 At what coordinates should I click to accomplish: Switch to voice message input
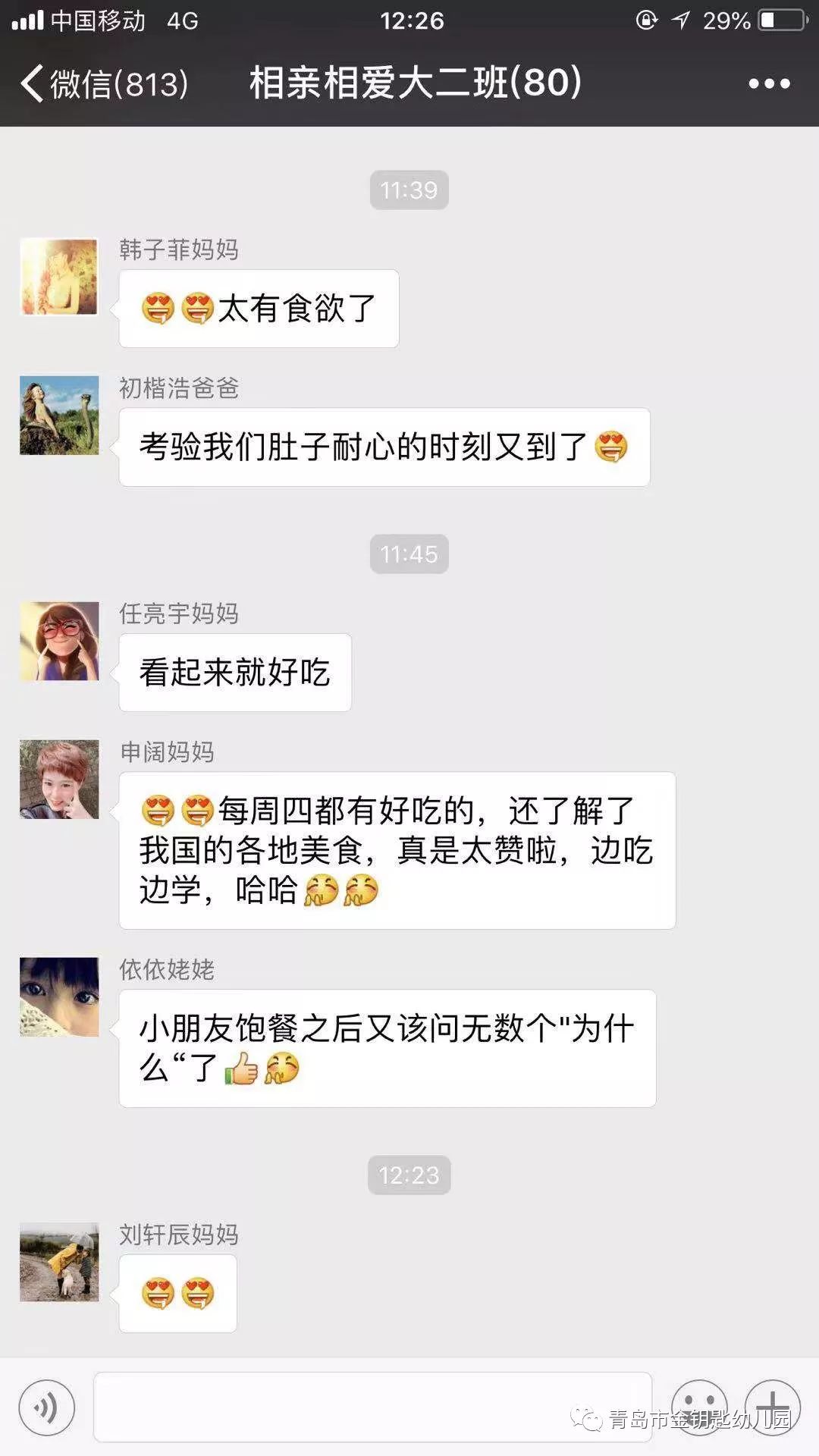(47, 1408)
